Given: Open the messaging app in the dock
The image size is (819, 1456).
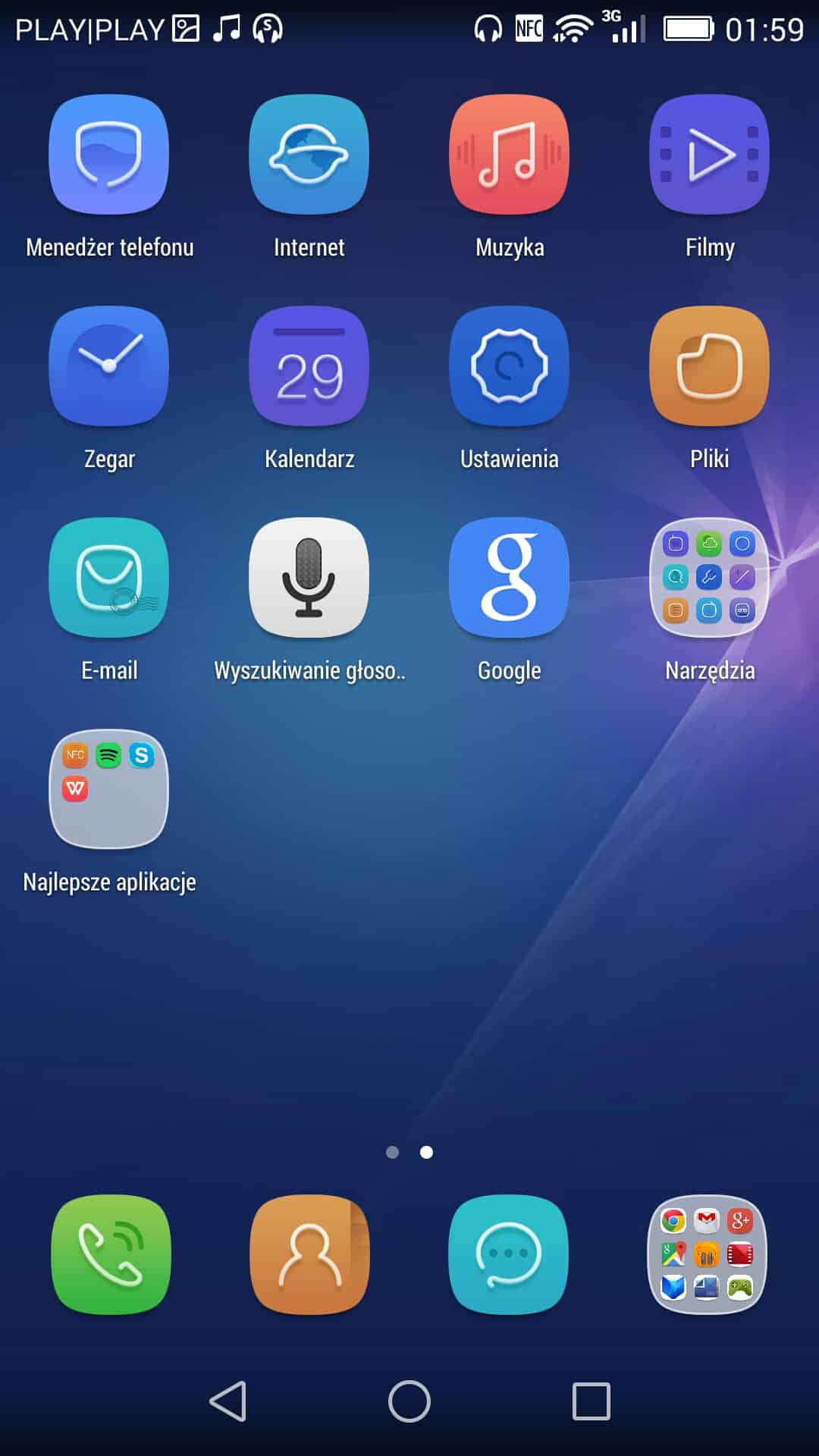Looking at the screenshot, I should [508, 1254].
